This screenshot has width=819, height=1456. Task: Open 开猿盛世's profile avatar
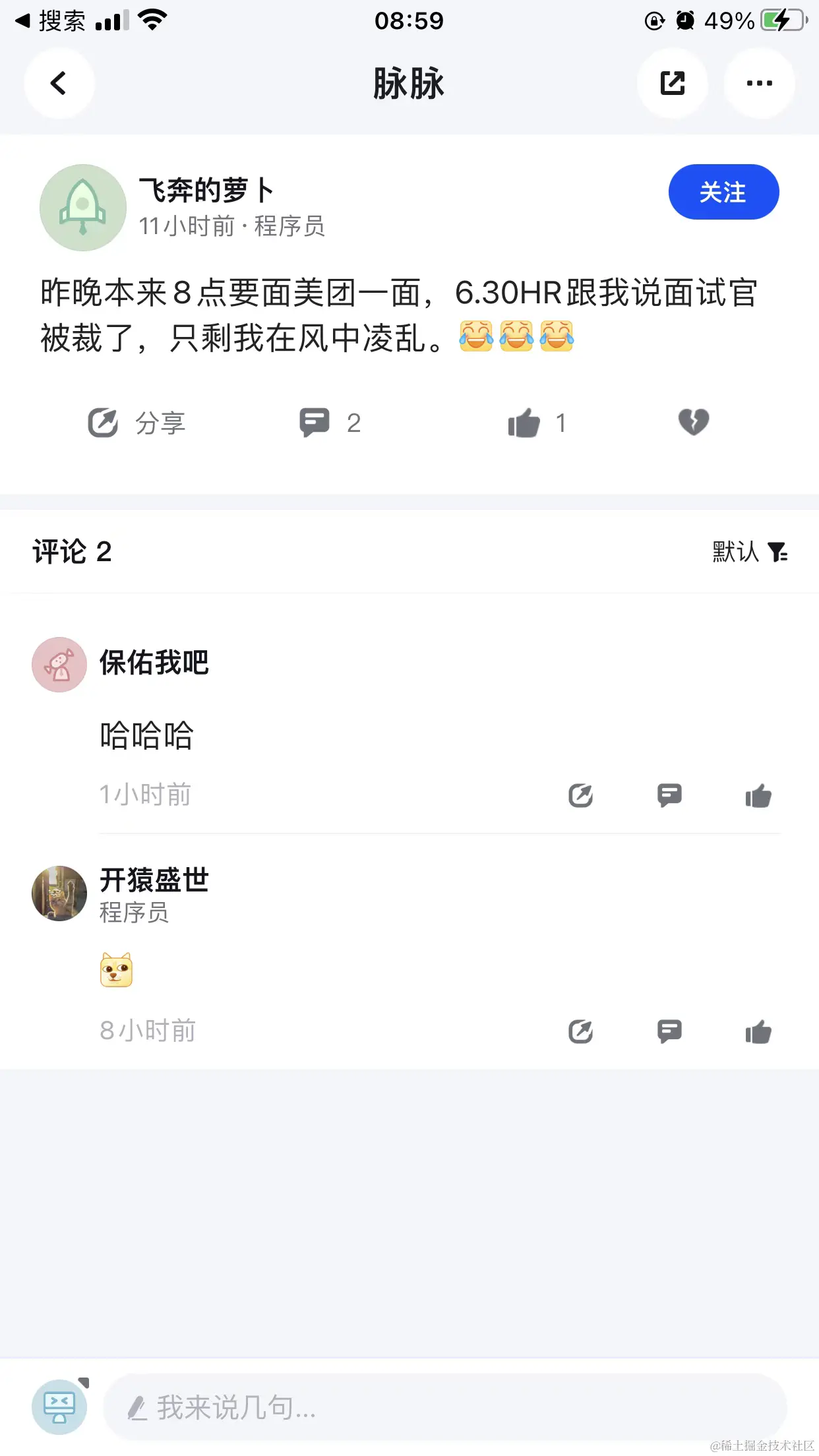59,894
